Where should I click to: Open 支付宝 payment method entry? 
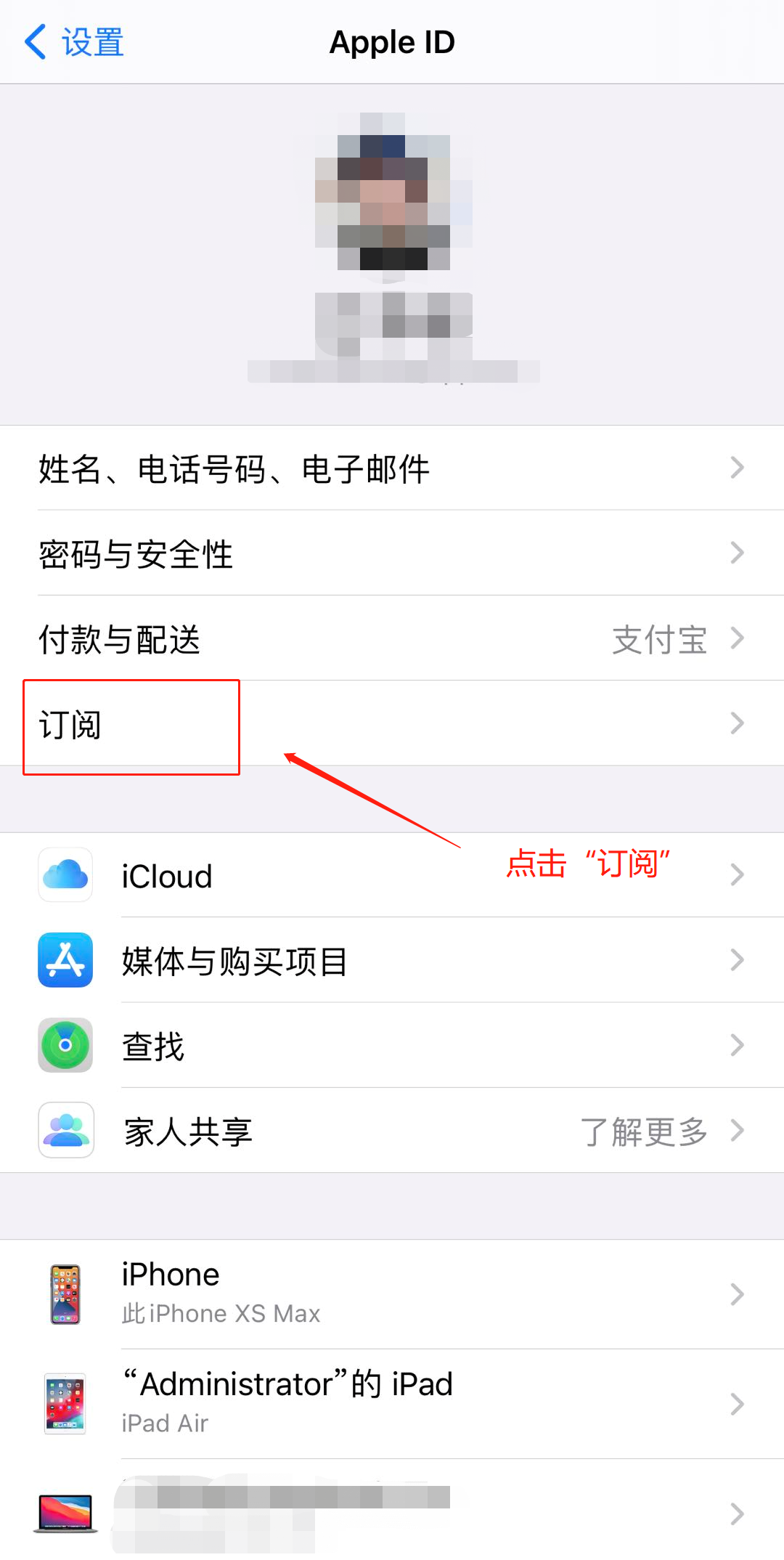click(659, 639)
